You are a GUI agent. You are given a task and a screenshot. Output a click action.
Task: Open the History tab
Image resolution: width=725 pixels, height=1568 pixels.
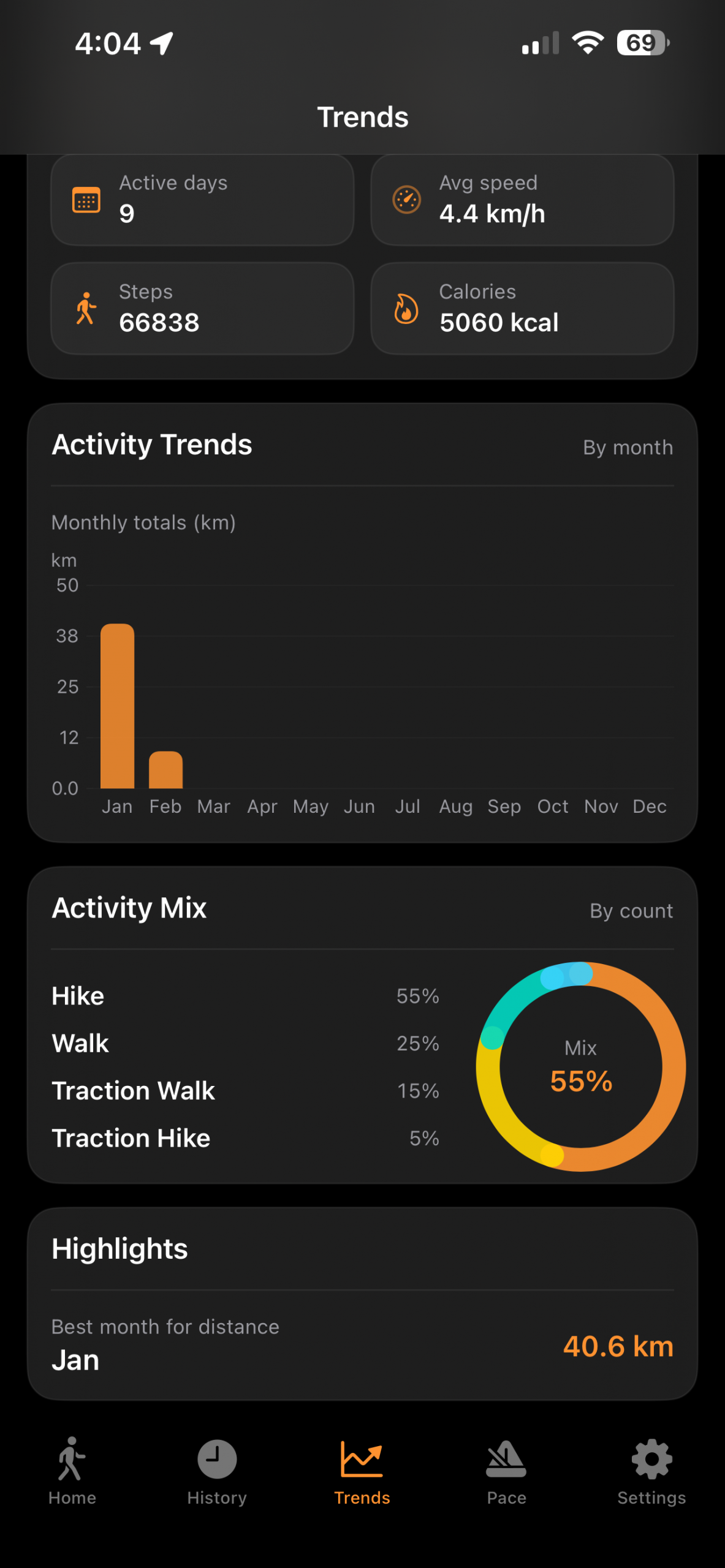[217, 1471]
